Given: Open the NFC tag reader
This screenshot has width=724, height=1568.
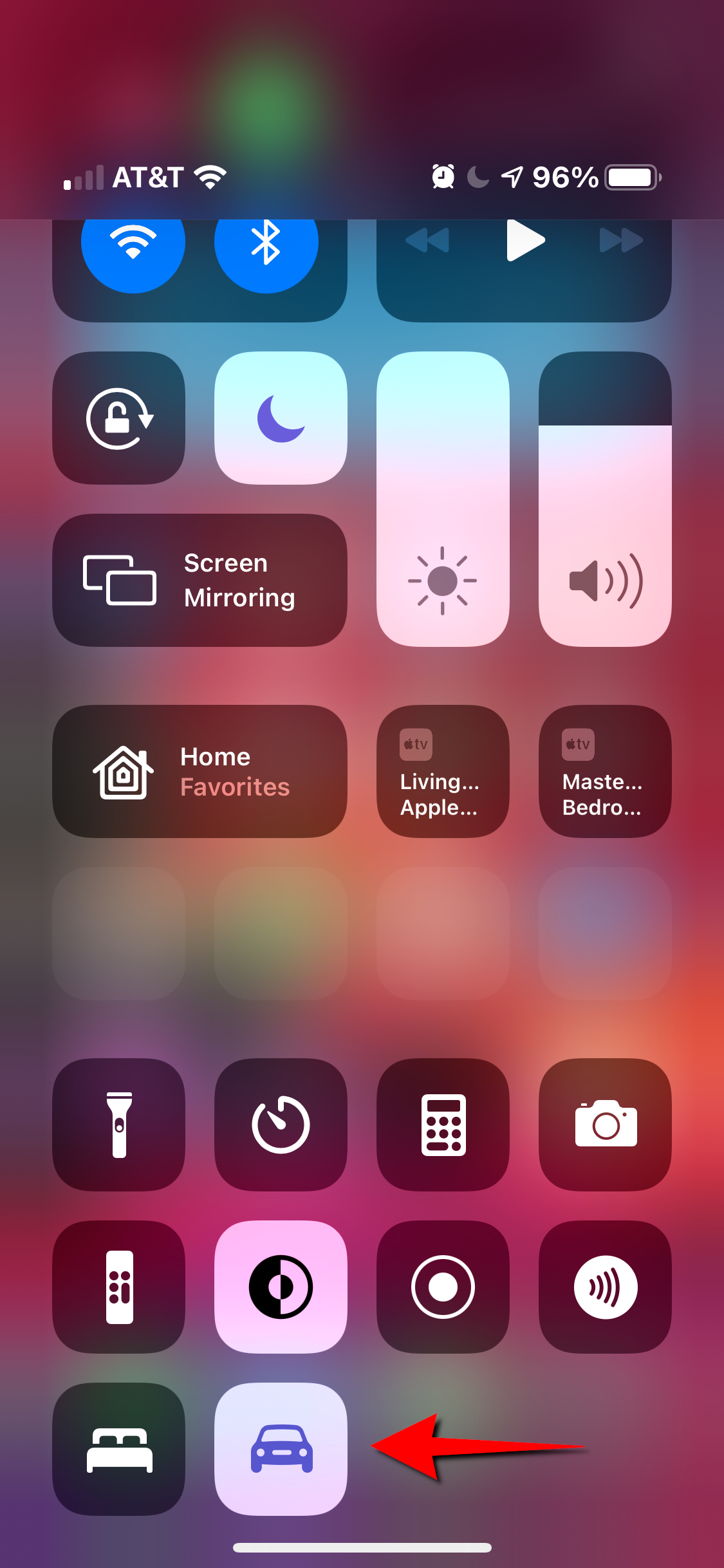Looking at the screenshot, I should [605, 1287].
